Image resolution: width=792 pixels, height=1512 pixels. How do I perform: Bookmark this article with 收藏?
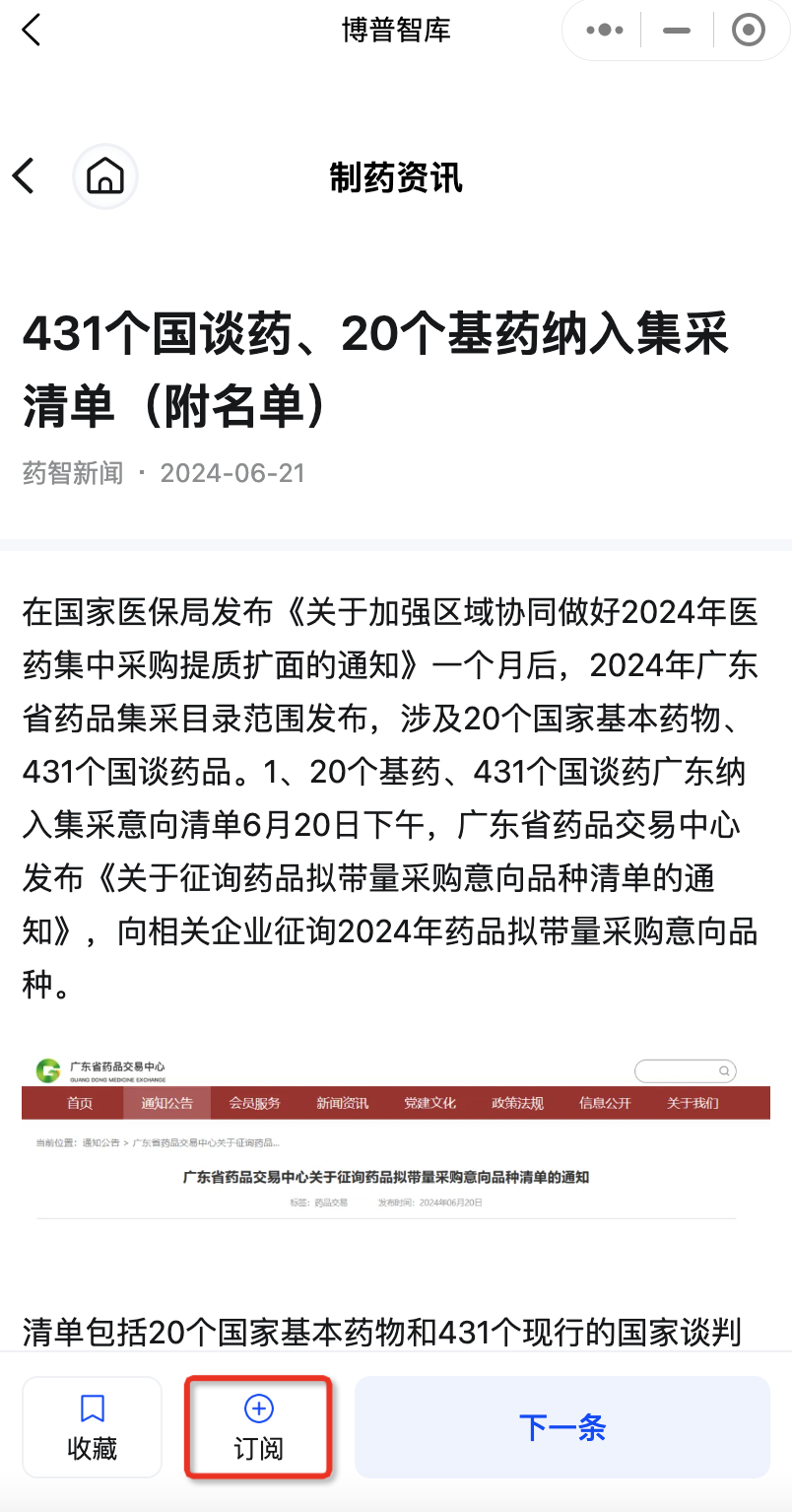point(92,1427)
